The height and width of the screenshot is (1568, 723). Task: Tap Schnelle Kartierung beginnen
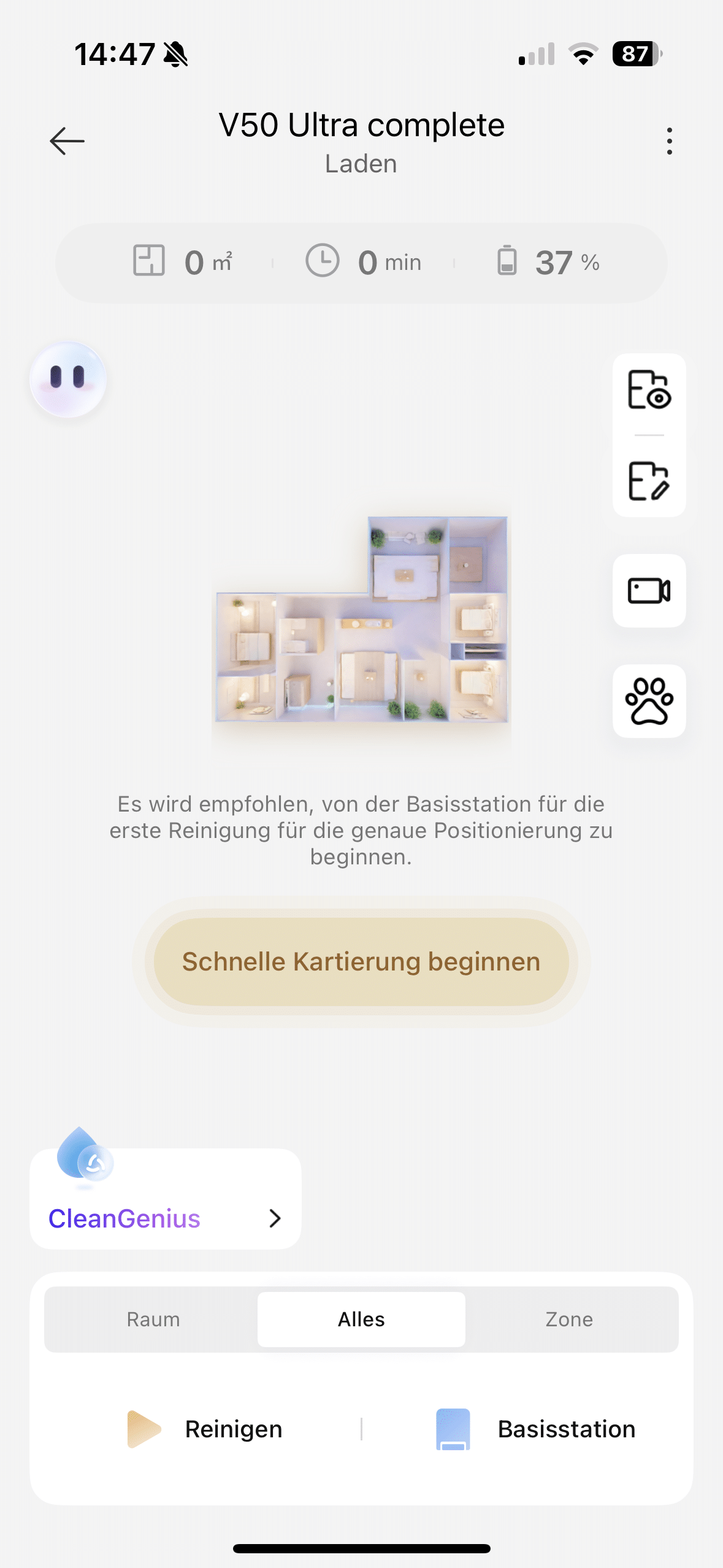(361, 961)
